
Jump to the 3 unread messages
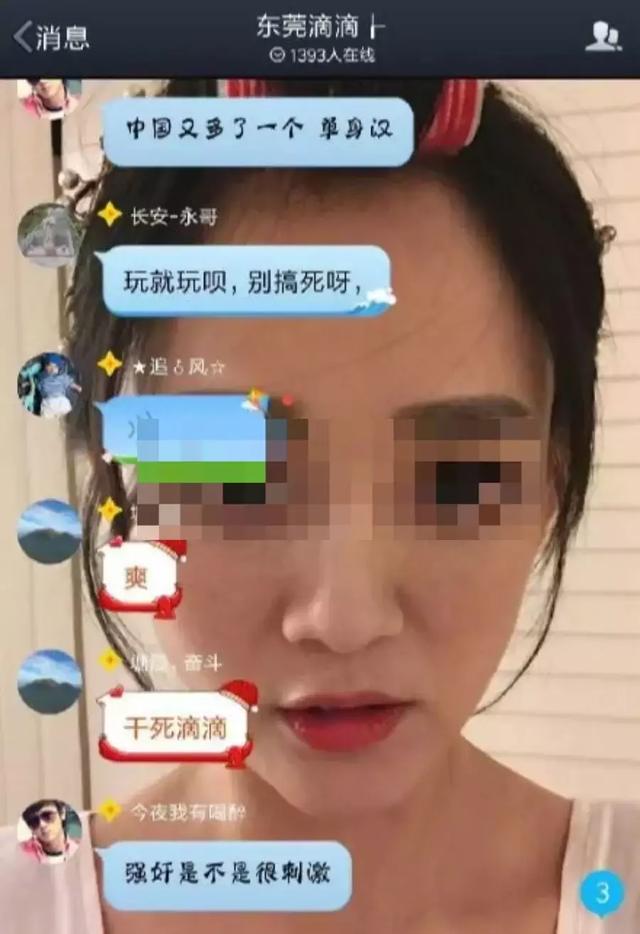click(602, 892)
